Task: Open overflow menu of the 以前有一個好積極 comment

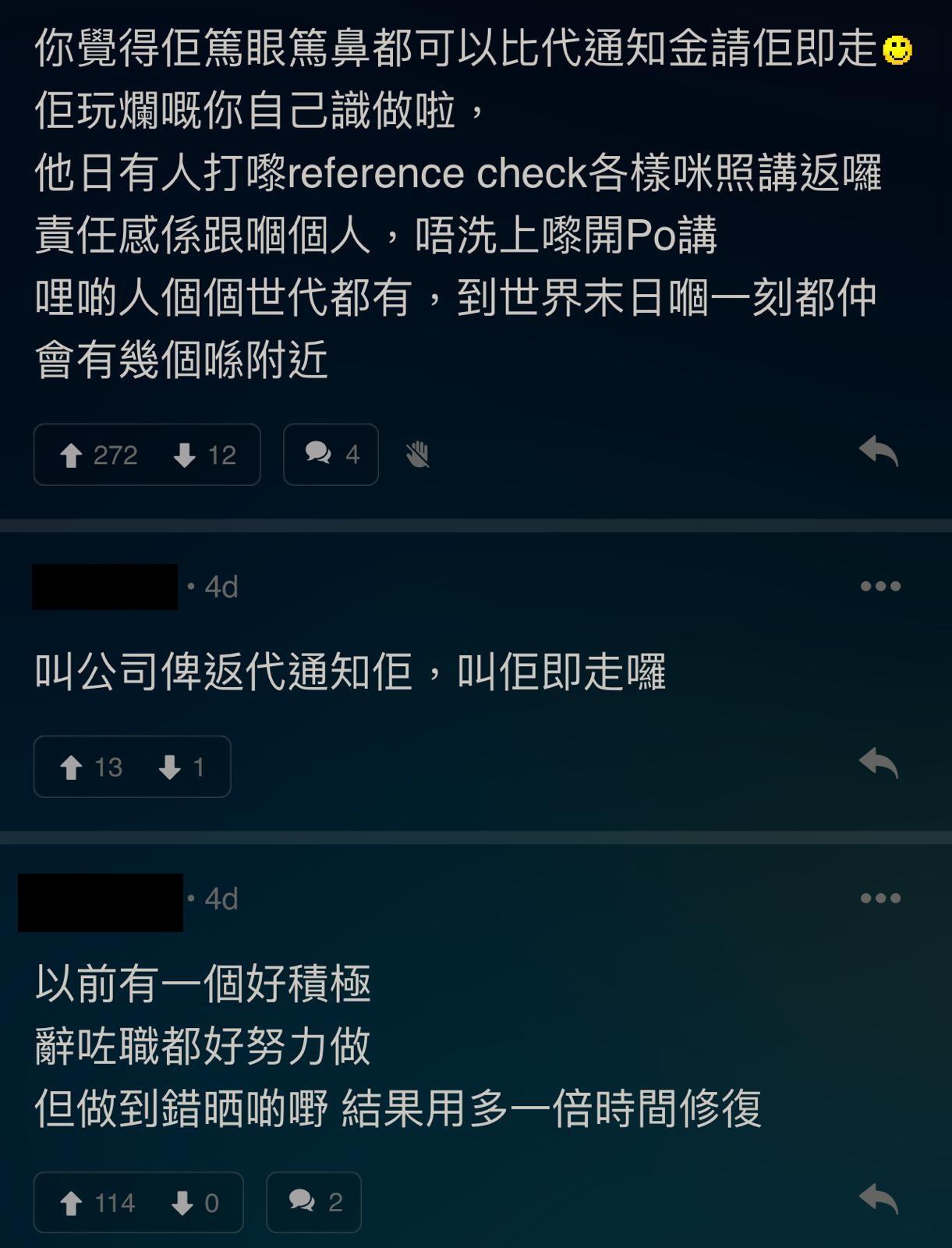Action: [880, 899]
